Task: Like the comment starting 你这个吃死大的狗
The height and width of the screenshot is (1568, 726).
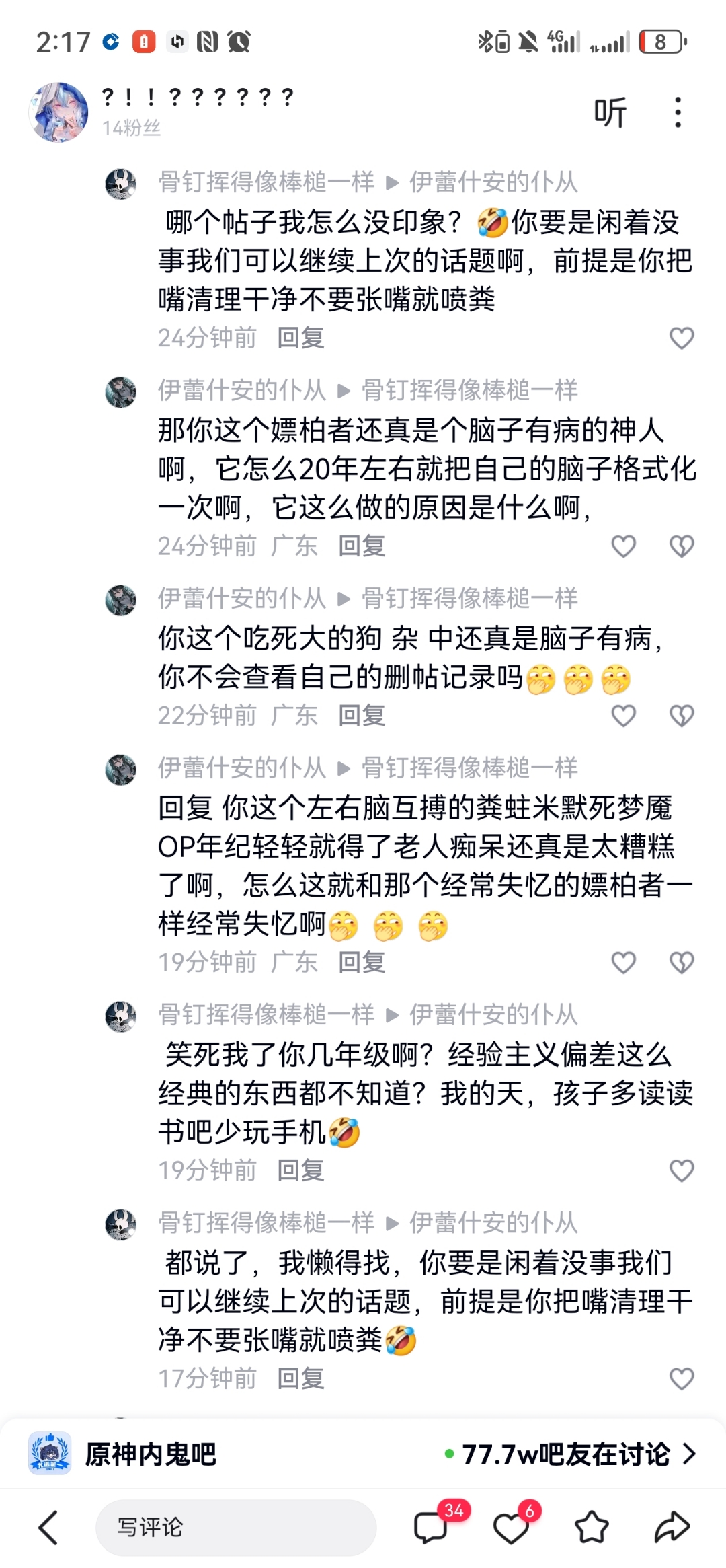Action: pyautogui.click(x=623, y=716)
